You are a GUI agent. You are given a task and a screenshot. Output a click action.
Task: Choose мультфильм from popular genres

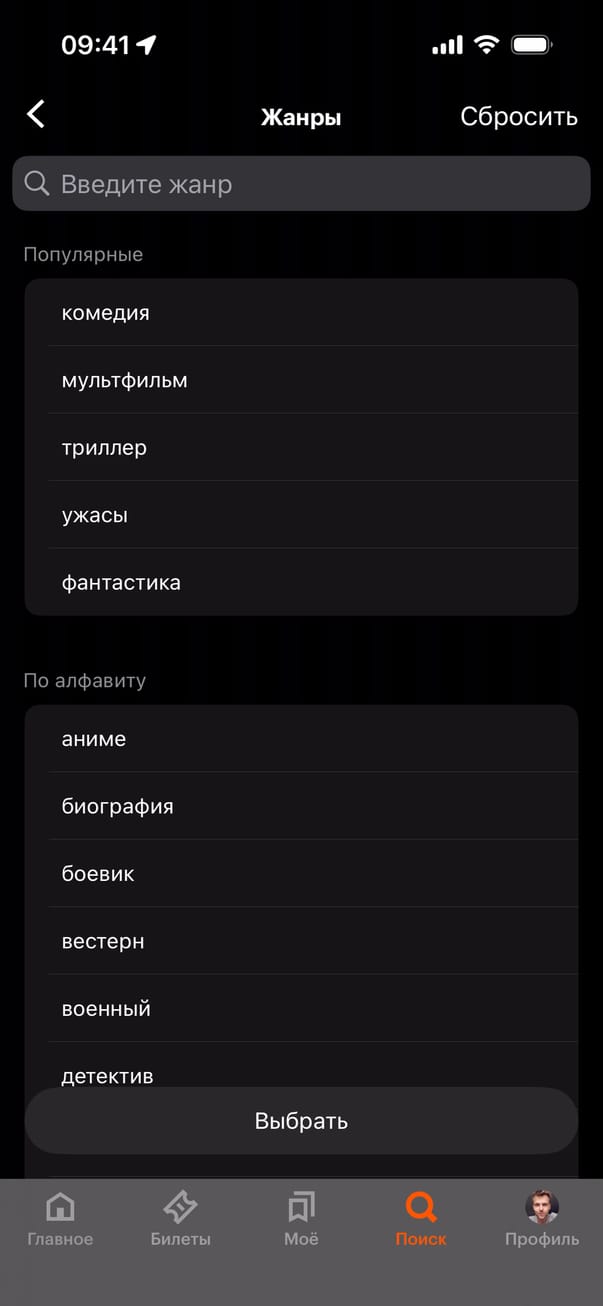301,381
